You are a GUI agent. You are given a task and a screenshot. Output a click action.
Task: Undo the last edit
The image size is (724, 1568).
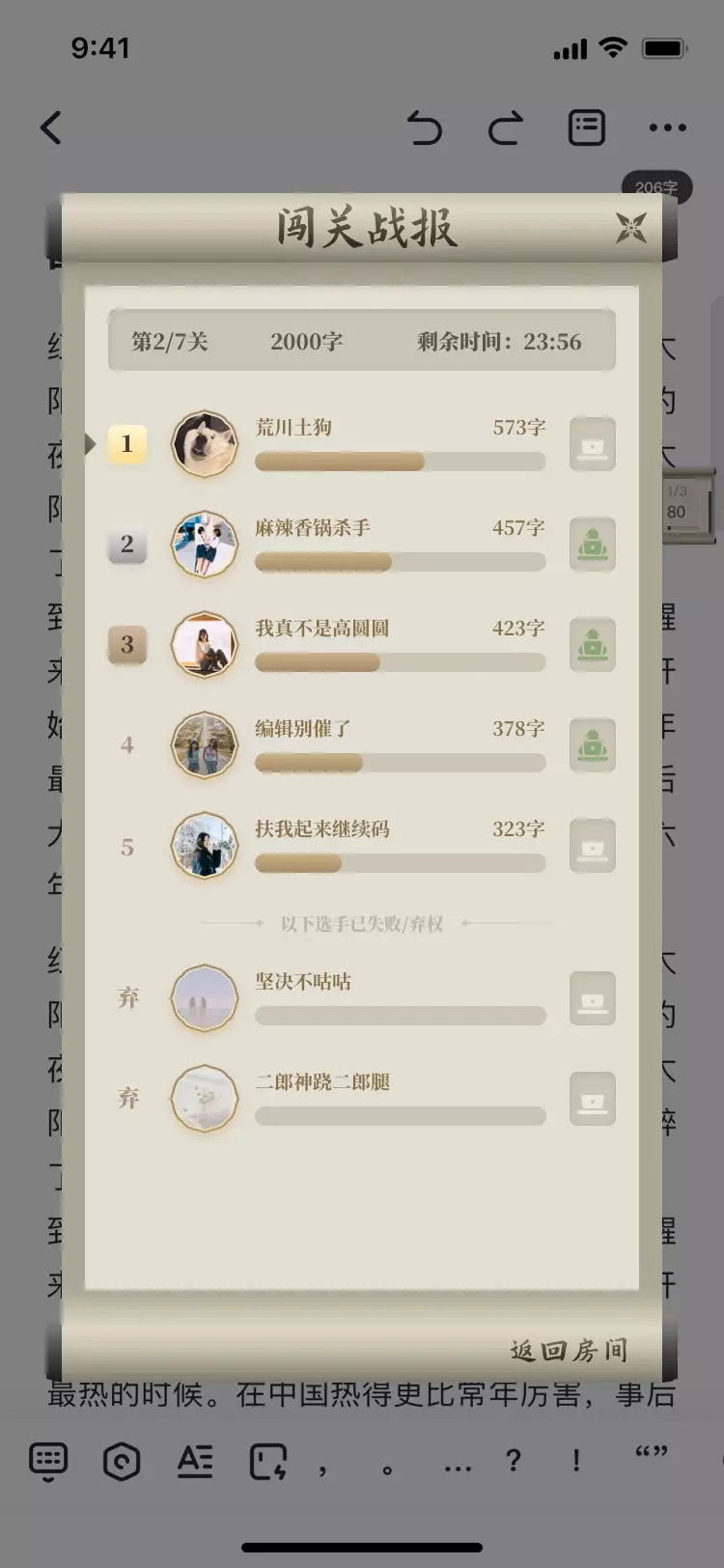point(424,127)
